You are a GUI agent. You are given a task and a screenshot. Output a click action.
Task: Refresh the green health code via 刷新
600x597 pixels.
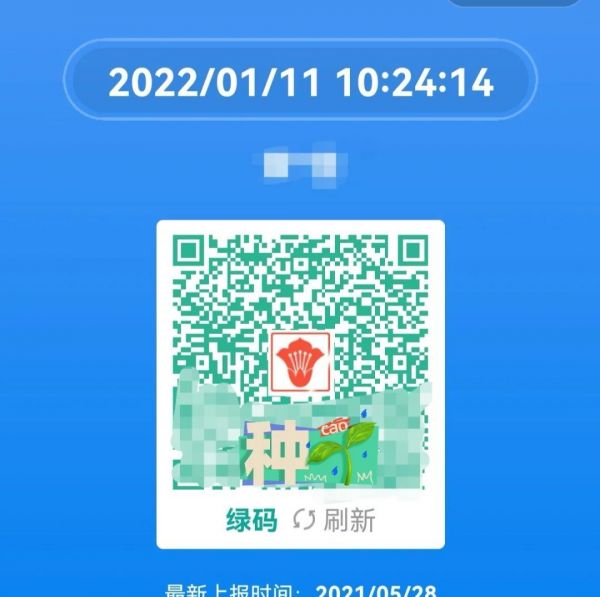point(334,520)
